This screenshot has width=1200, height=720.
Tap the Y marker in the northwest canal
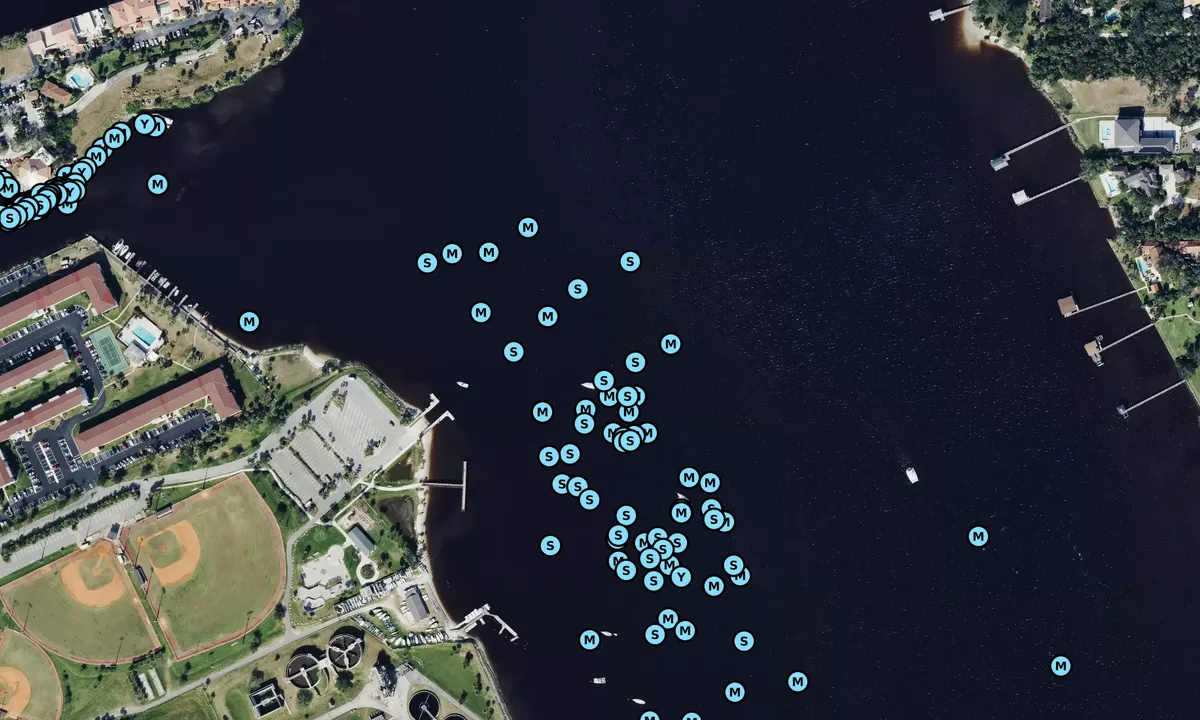pos(145,124)
